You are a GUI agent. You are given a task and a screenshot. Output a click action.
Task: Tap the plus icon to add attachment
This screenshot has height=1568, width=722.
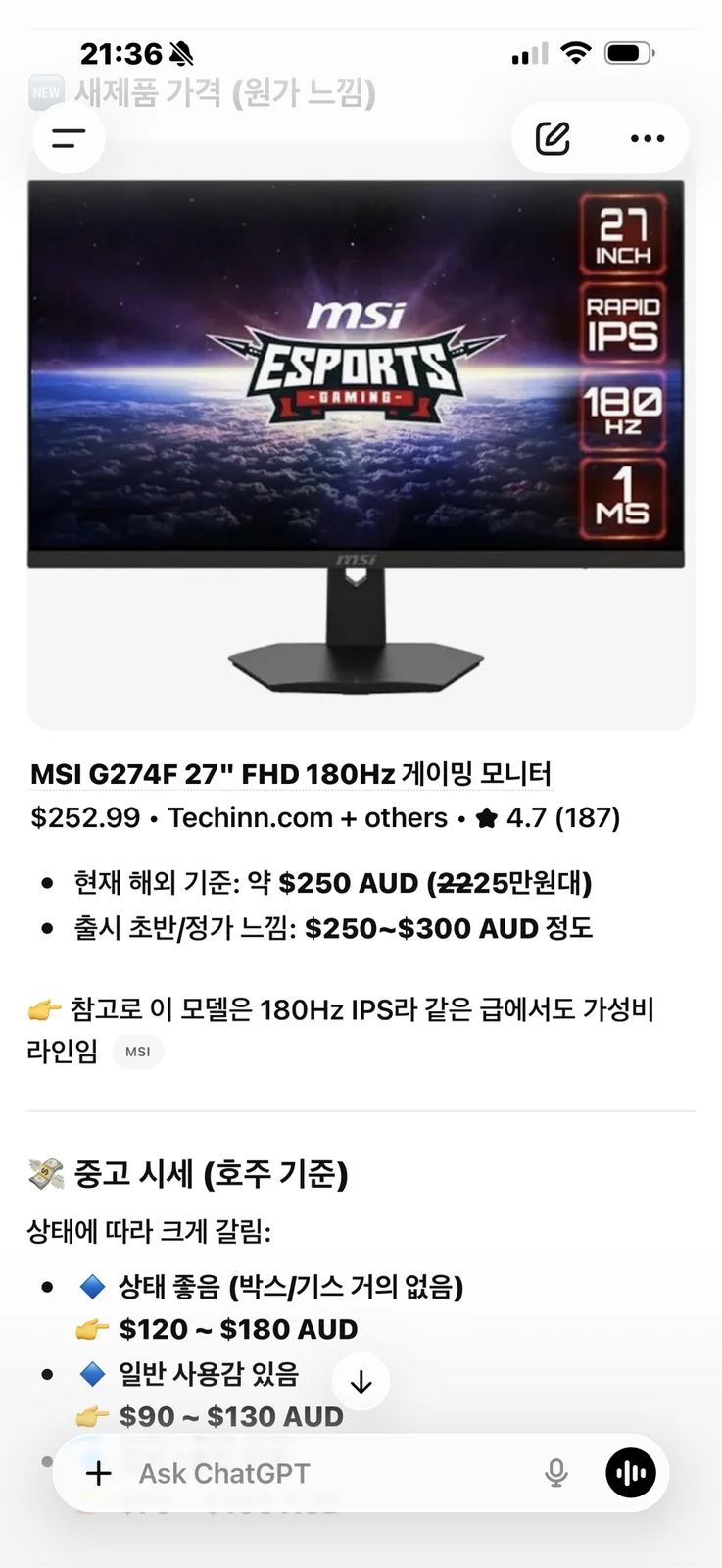(x=99, y=1473)
